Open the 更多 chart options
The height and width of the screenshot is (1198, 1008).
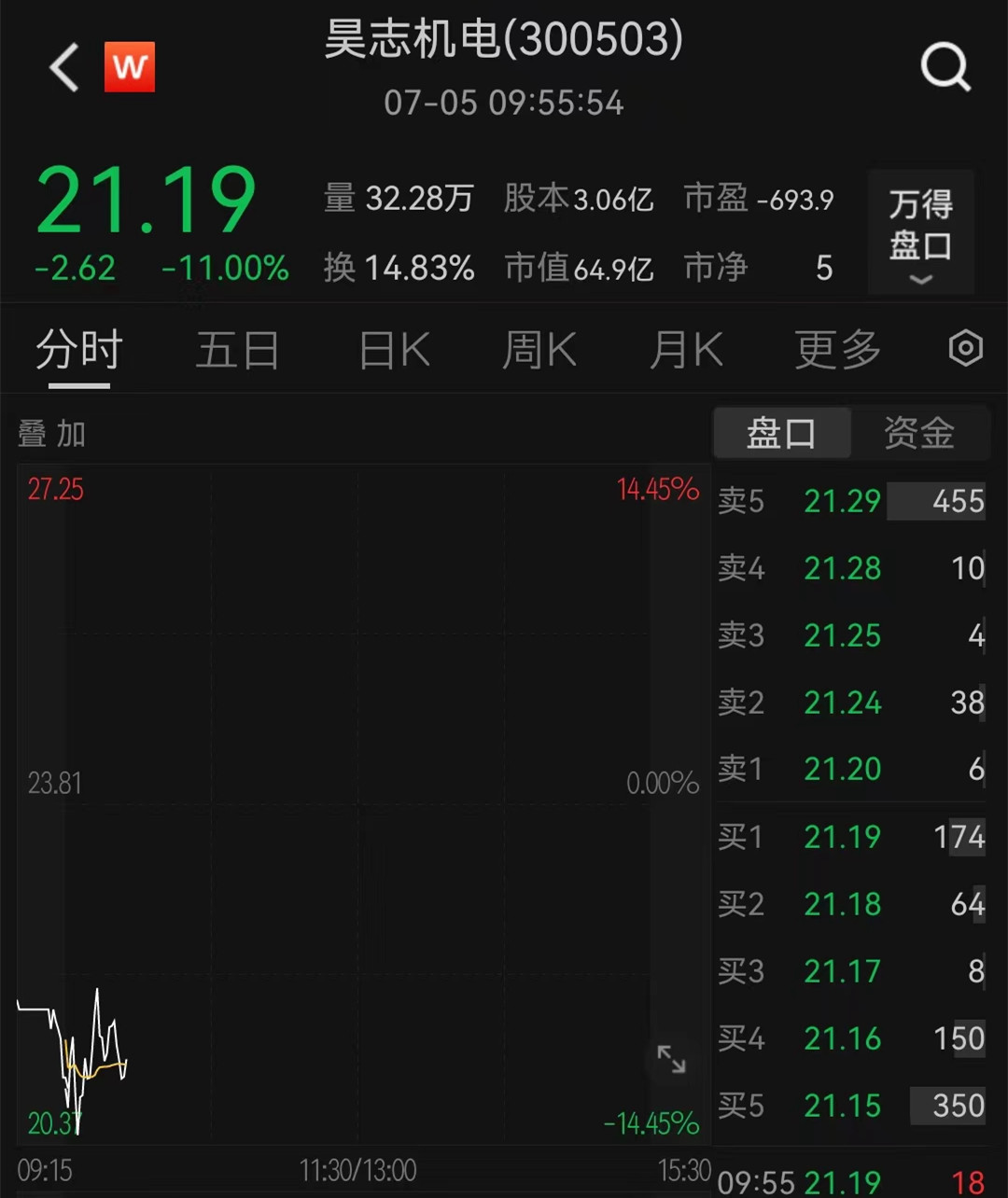click(837, 352)
